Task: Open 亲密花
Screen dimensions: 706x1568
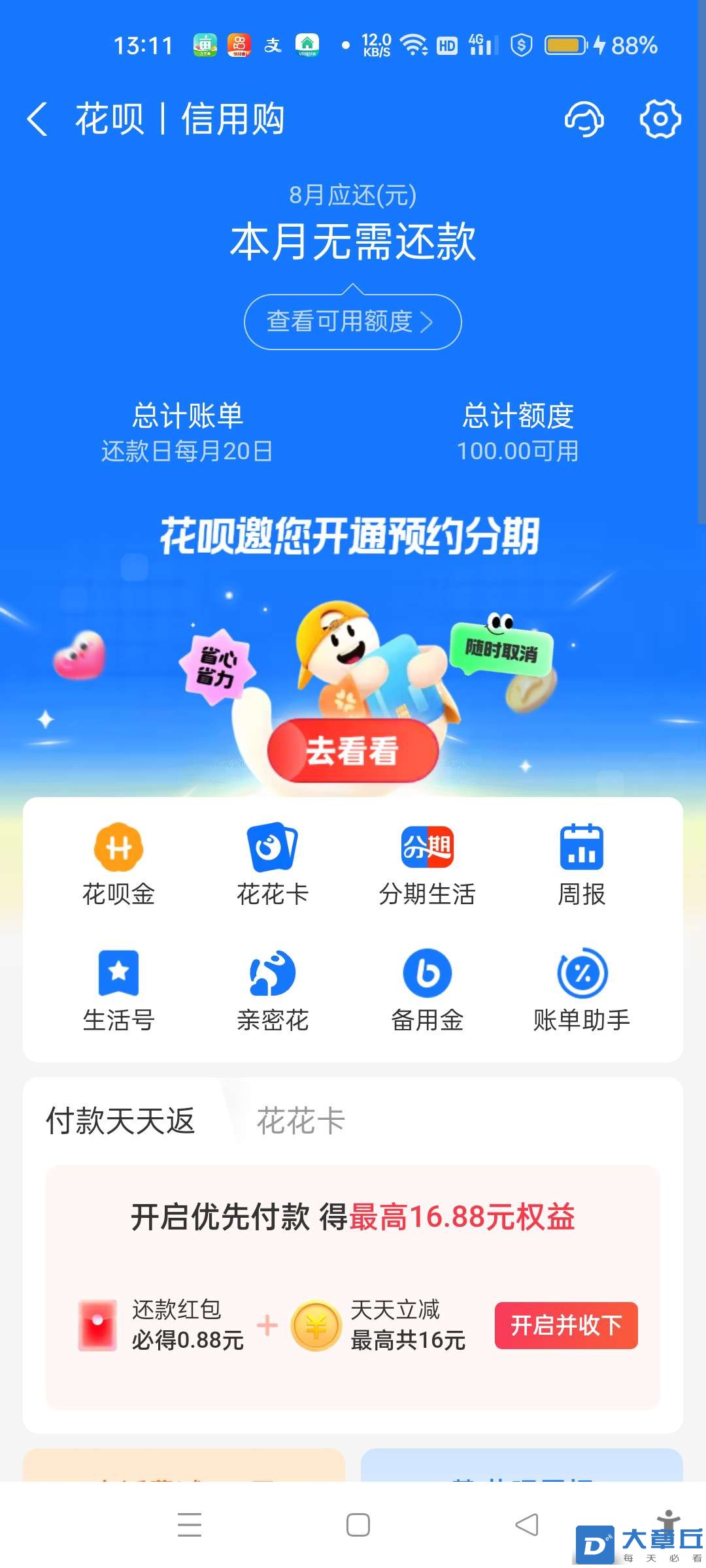Action: tap(273, 990)
